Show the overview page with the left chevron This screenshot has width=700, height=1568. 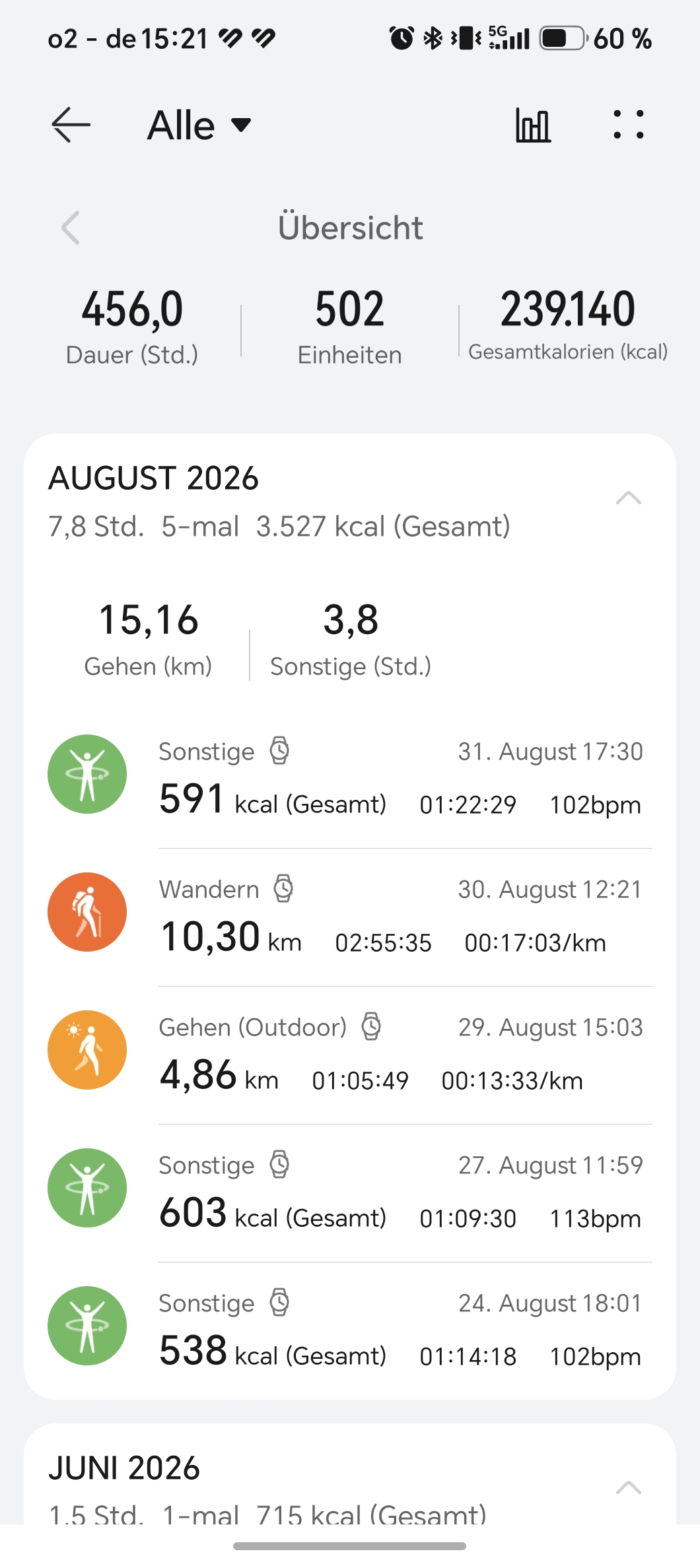click(71, 228)
